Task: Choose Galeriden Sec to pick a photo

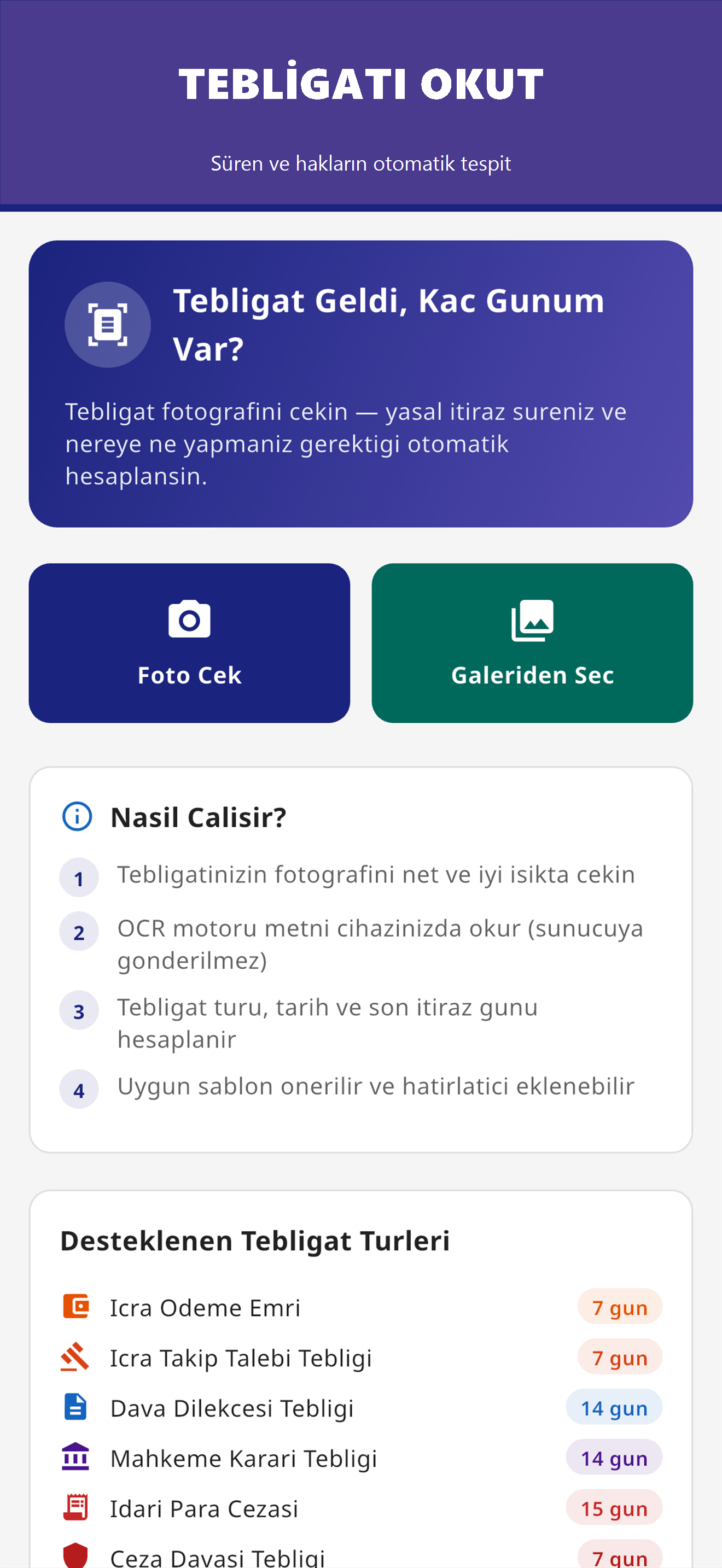Action: pyautogui.click(x=532, y=643)
